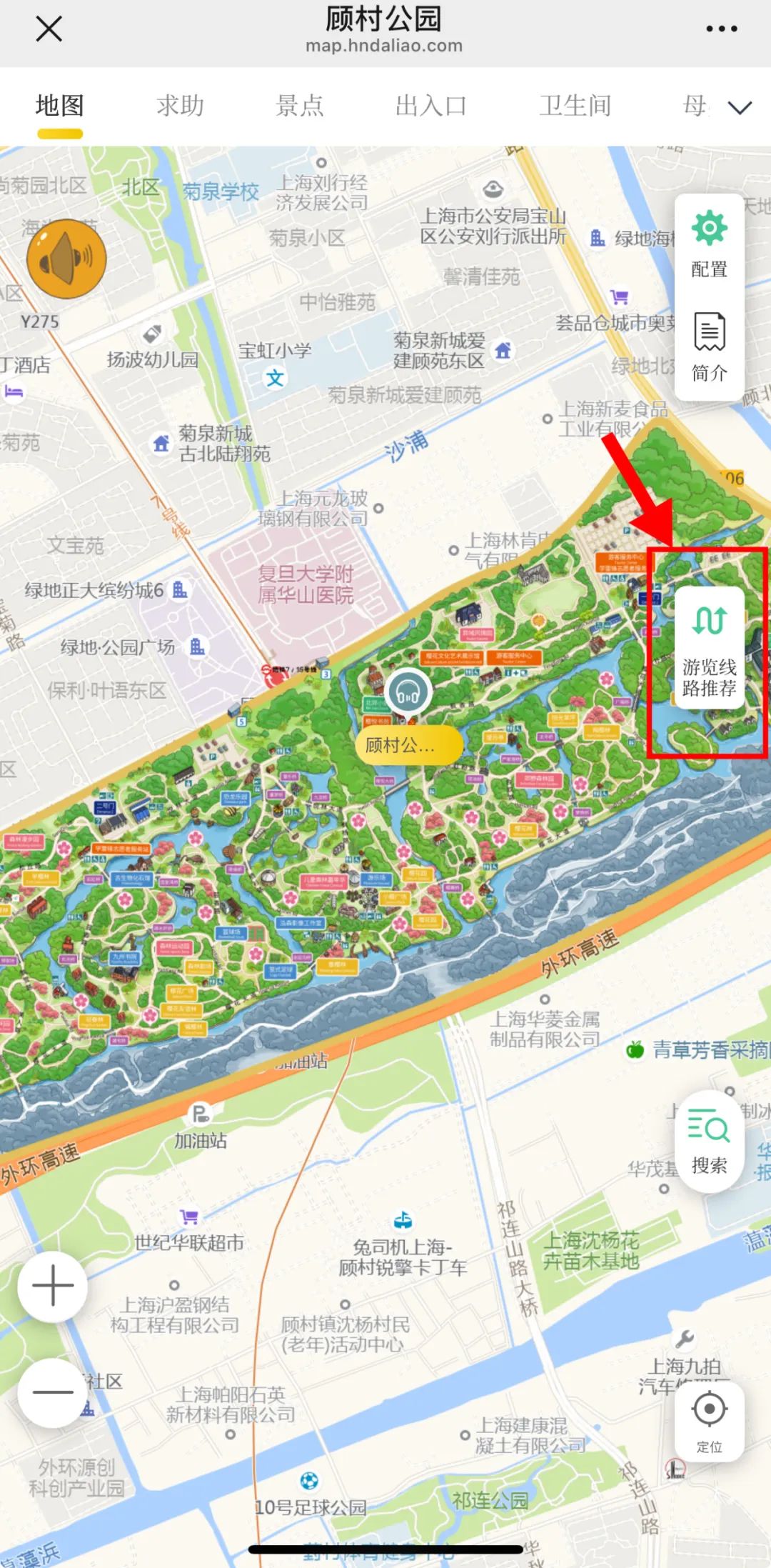Screen dimensions: 771x1568
Task: Zoom in with the plus button
Action: click(53, 1287)
